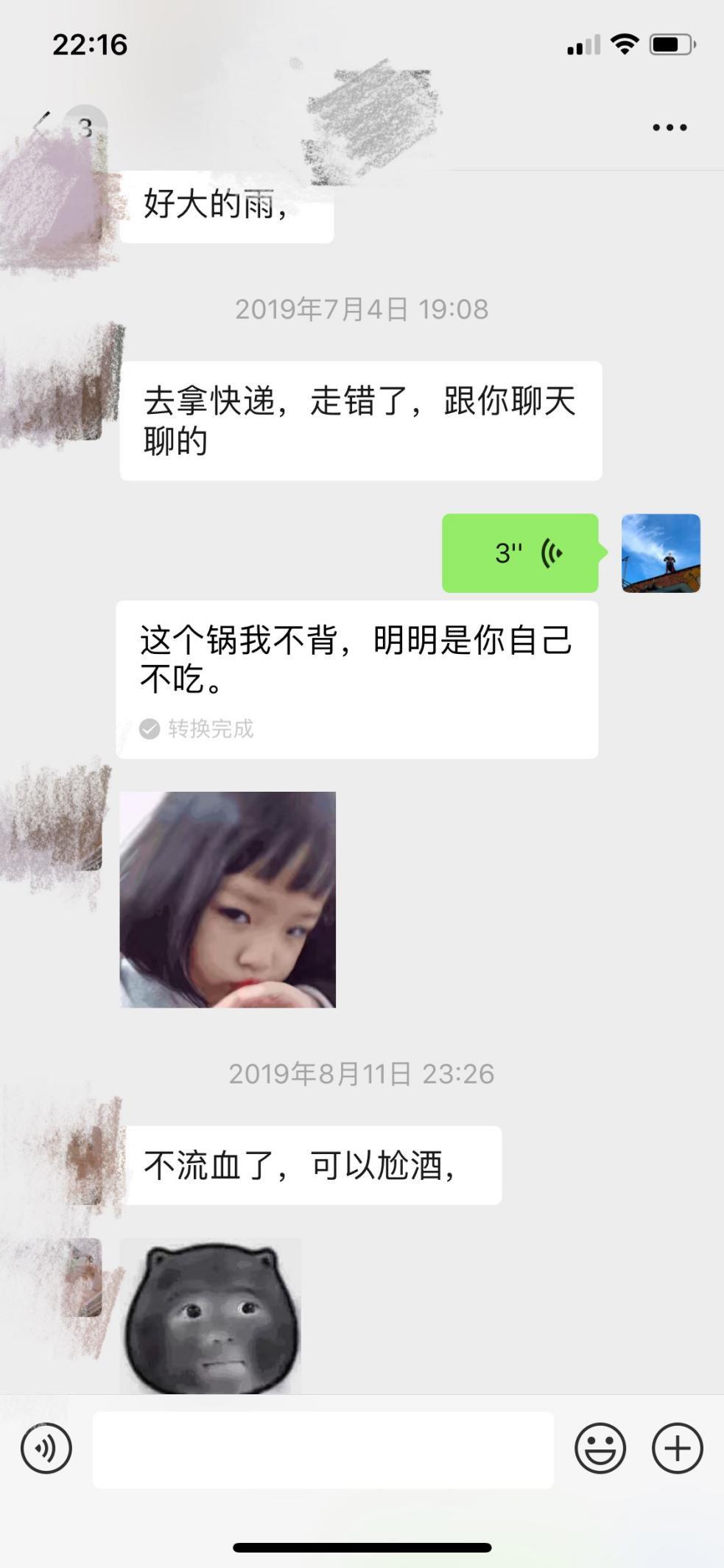The height and width of the screenshot is (1568, 724).
Task: Open the emoji sticker panel
Action: click(600, 1448)
